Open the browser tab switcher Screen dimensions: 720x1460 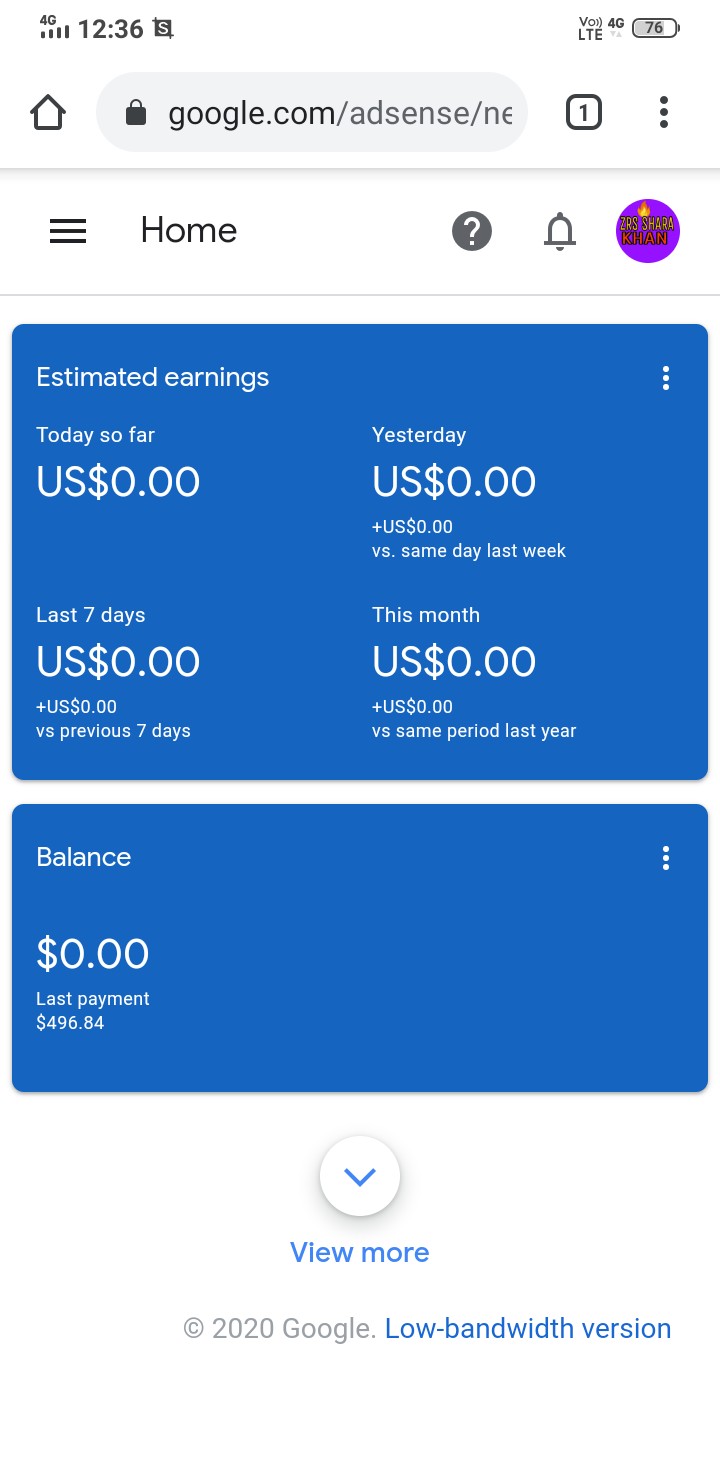click(x=584, y=112)
